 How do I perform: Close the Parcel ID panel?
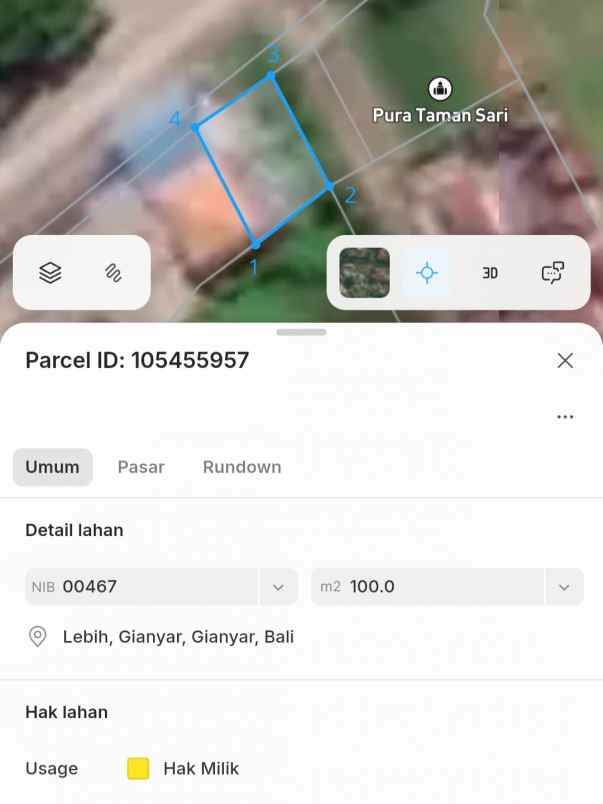565,361
